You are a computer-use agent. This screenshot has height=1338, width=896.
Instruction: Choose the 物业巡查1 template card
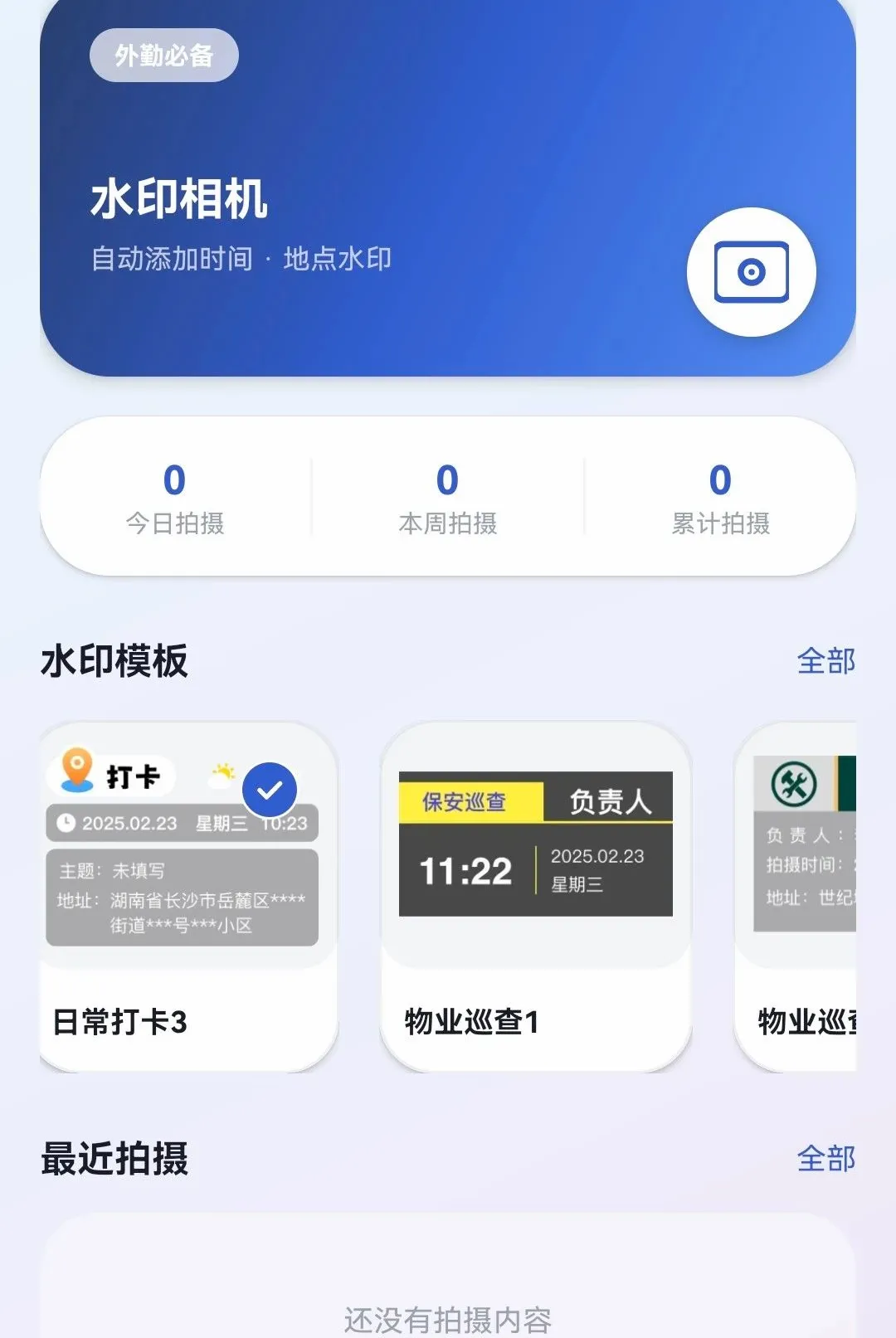pyautogui.click(x=536, y=898)
